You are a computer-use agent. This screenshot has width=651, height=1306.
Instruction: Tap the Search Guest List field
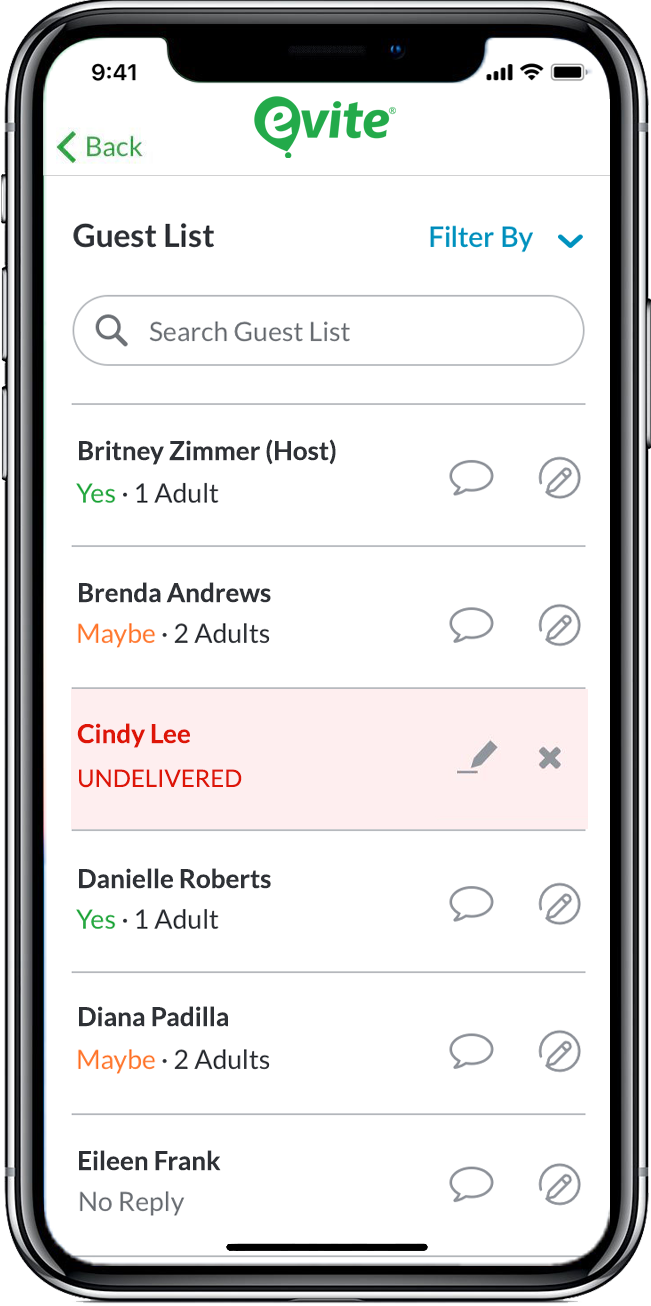click(328, 331)
